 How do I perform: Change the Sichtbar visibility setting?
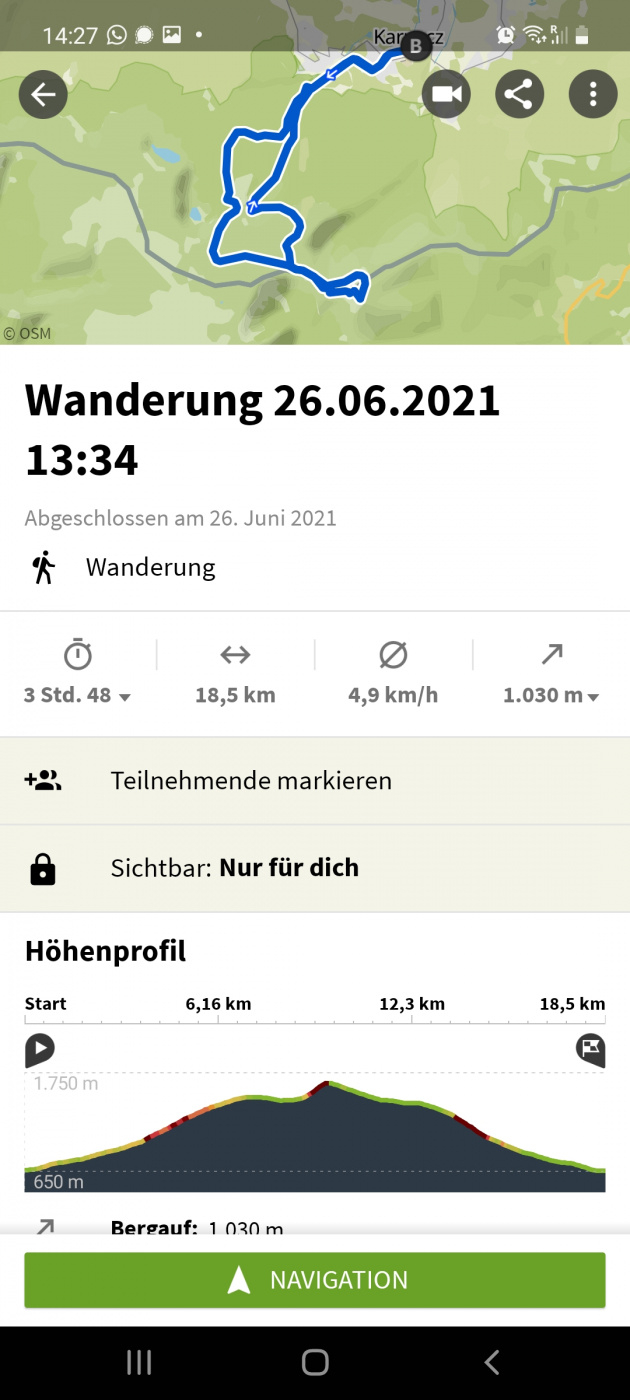pyautogui.click(x=315, y=868)
